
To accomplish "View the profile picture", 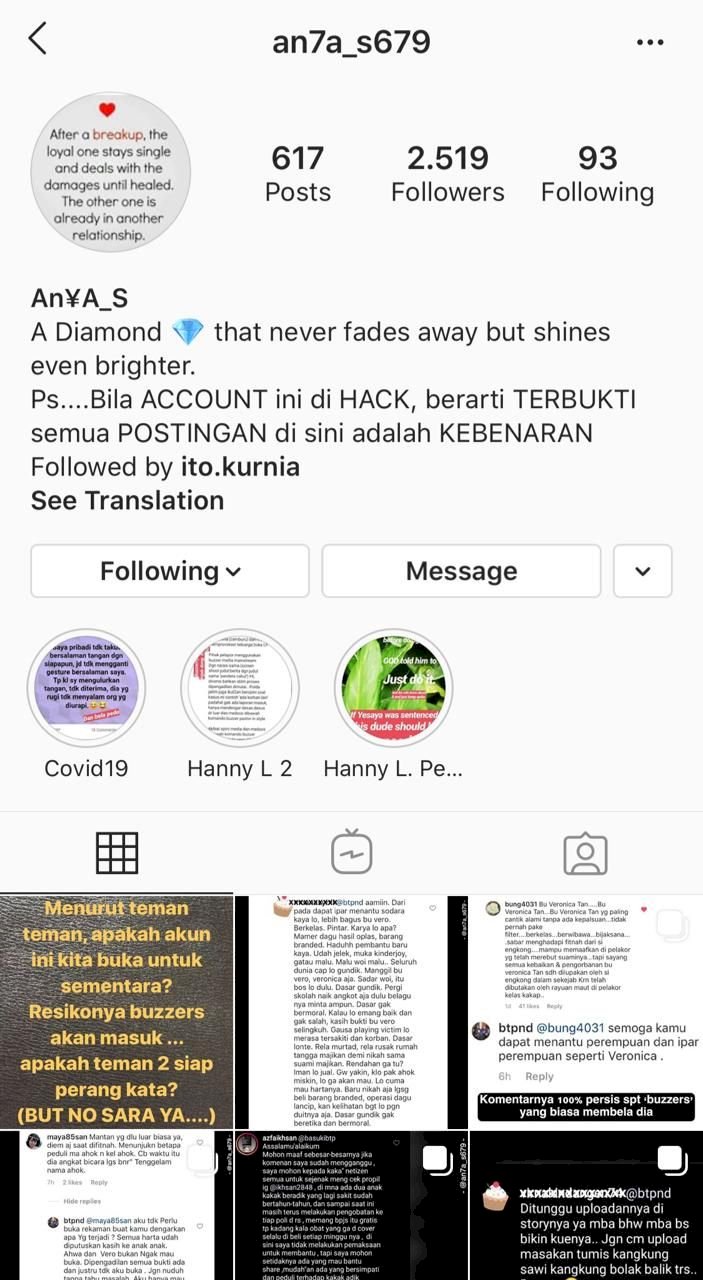I will (x=110, y=172).
